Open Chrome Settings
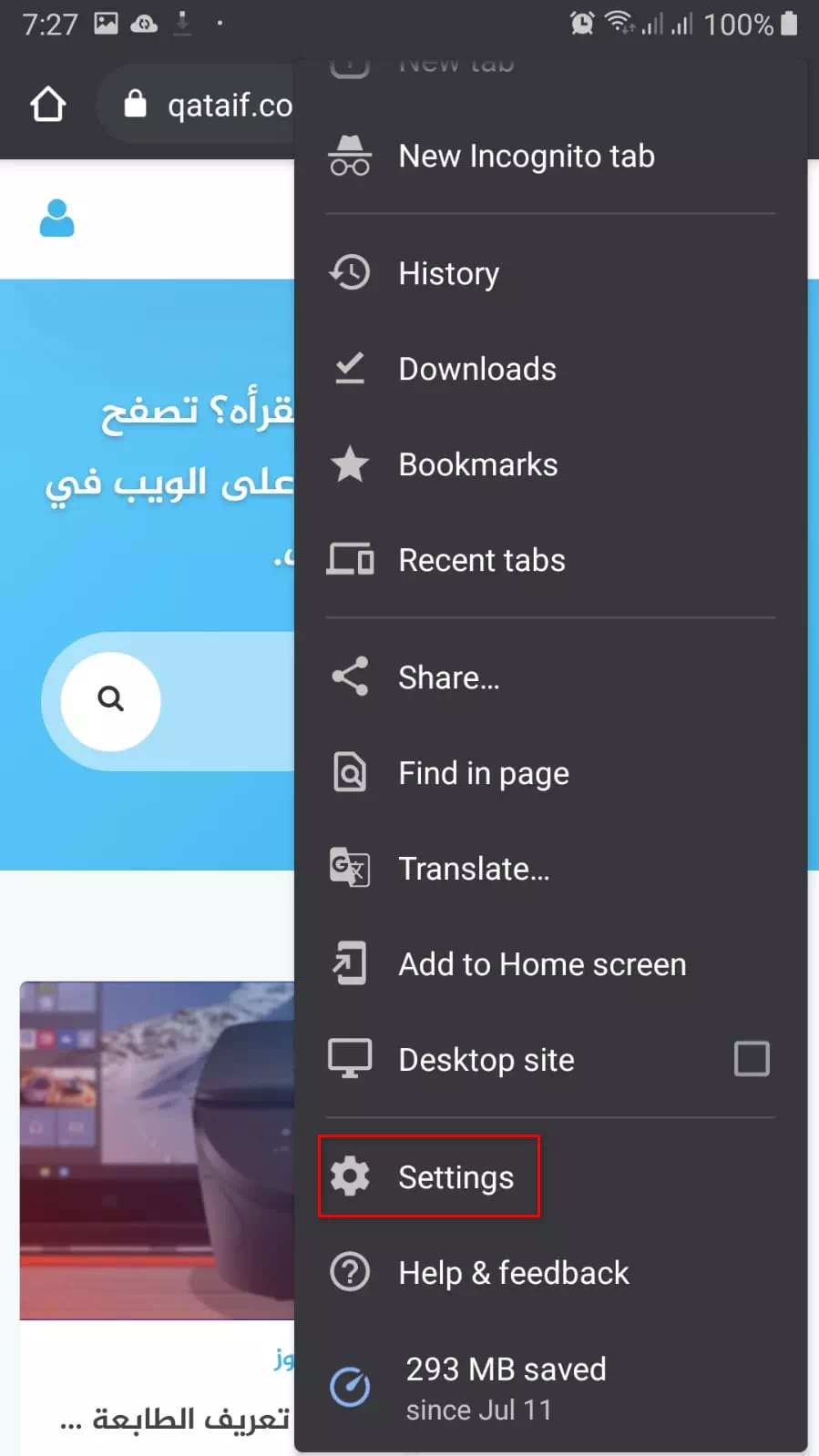Screen dimensions: 819x1456 click(x=551, y=1177)
